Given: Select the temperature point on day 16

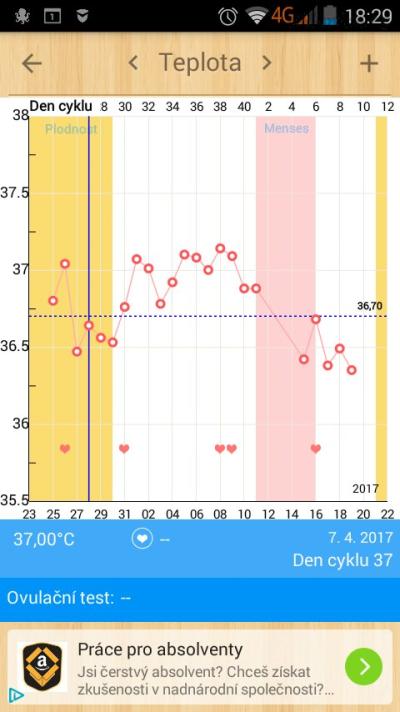Looking at the screenshot, I should tap(316, 319).
